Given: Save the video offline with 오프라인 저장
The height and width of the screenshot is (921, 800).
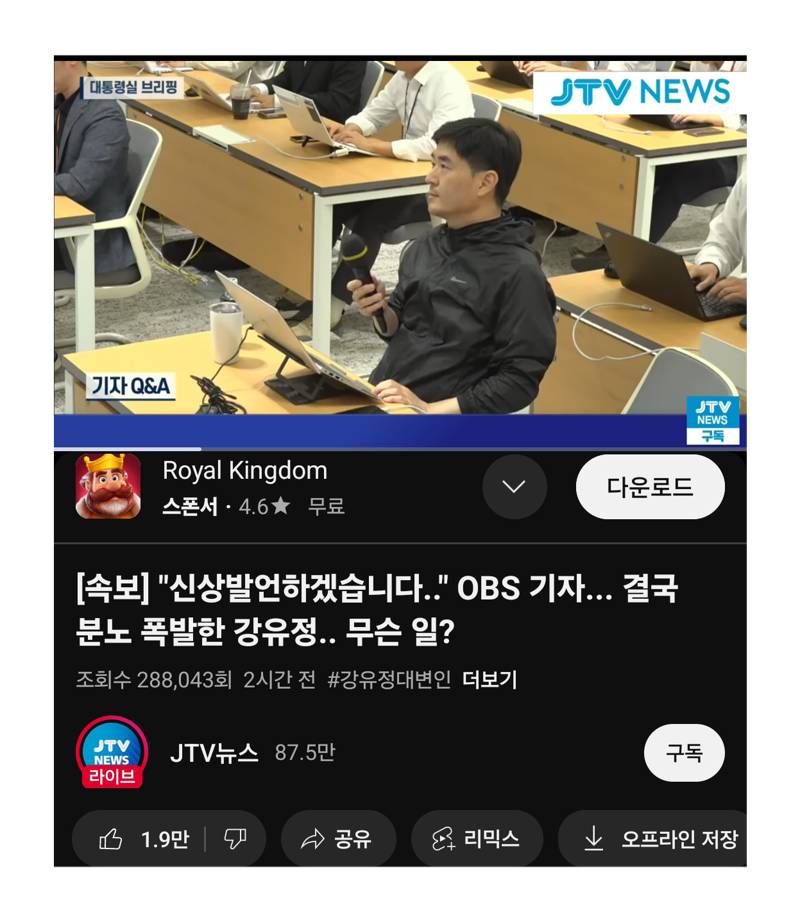Looking at the screenshot, I should pos(660,839).
